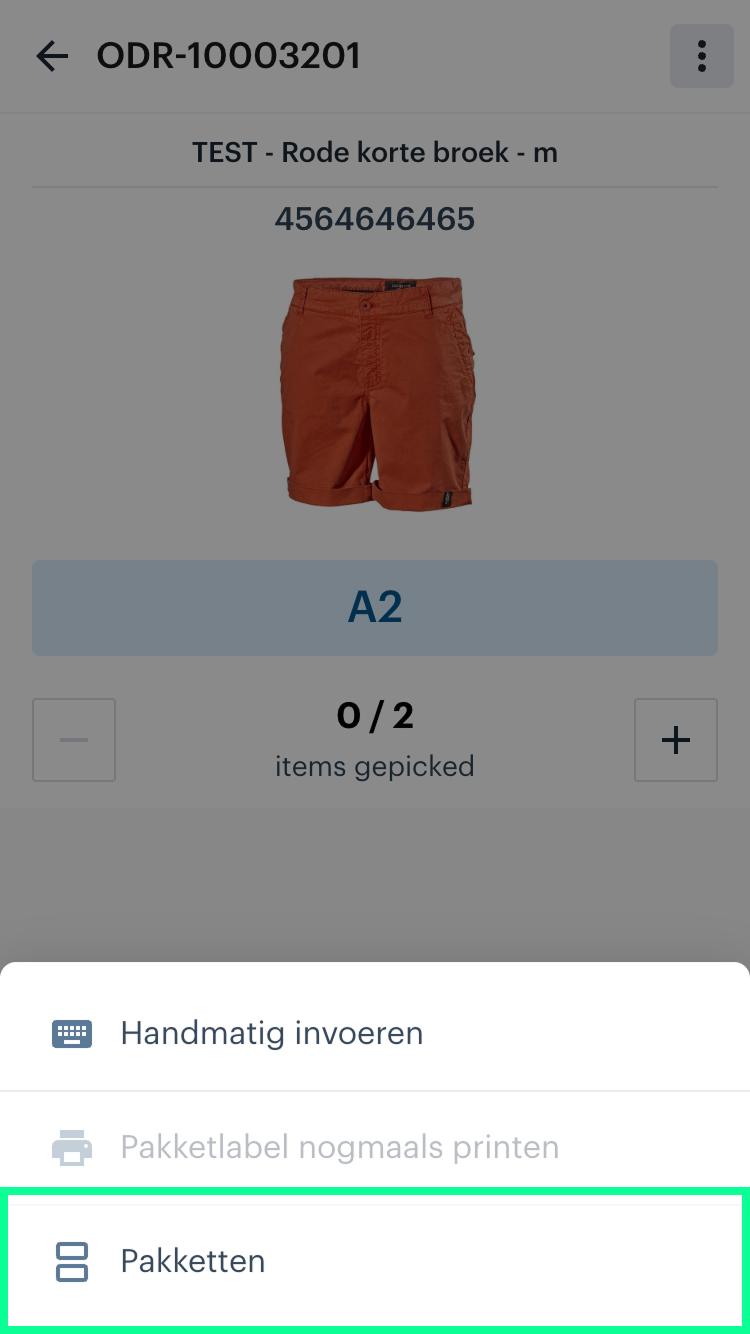Screen dimensions: 750x1334
Task: Open the three-dot overflow menu
Action: tap(701, 56)
